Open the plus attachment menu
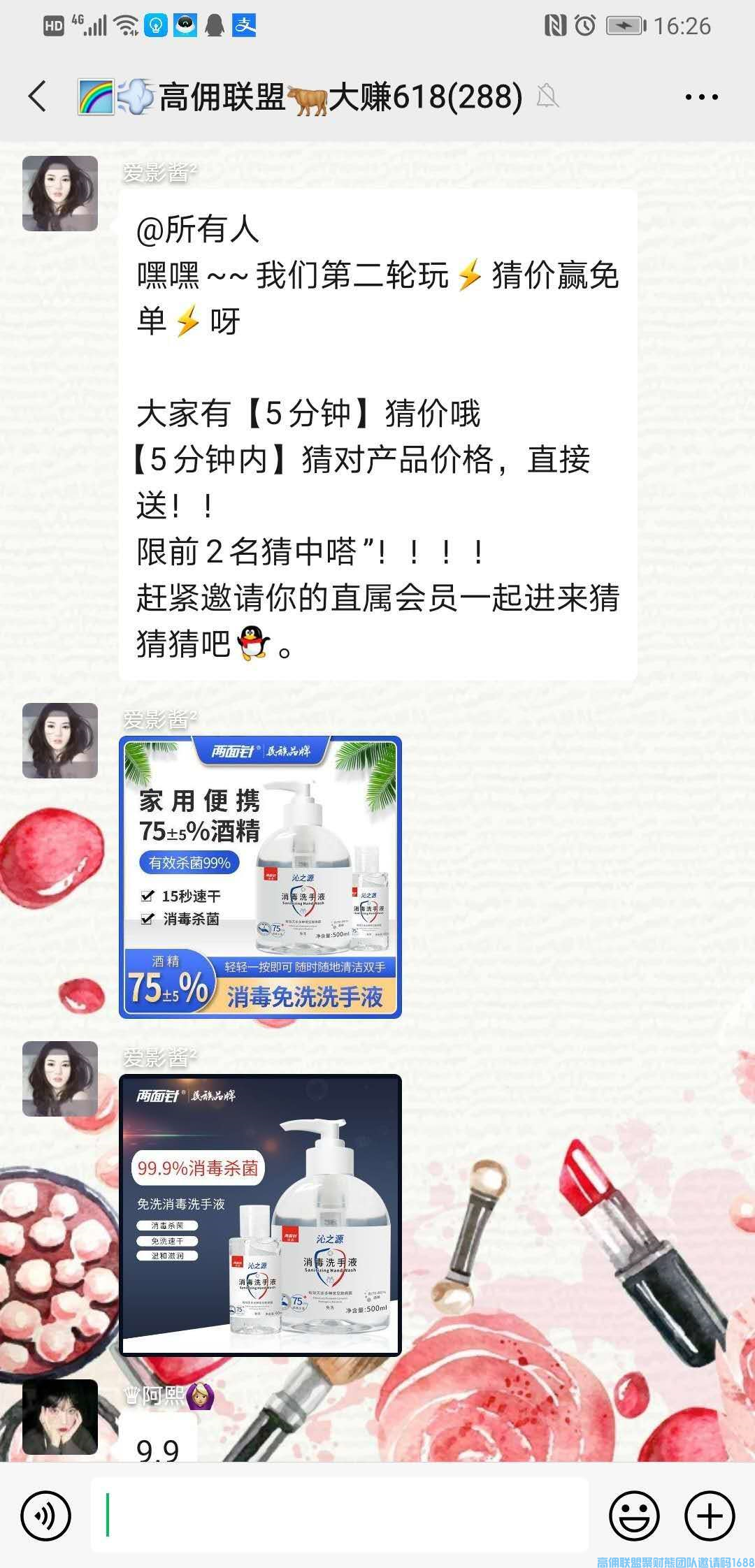Image resolution: width=755 pixels, height=1568 pixels. click(x=709, y=1516)
